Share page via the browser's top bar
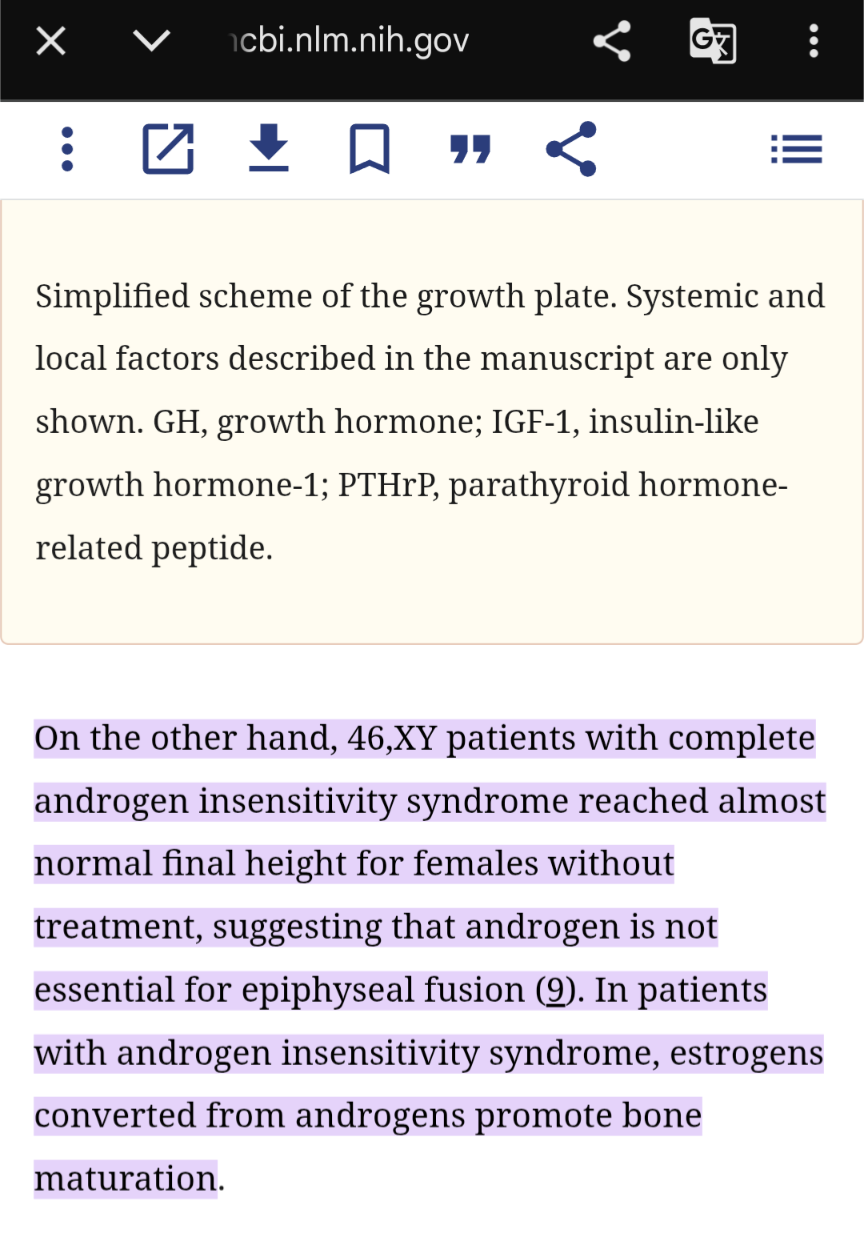The height and width of the screenshot is (1233, 864). coord(611,42)
